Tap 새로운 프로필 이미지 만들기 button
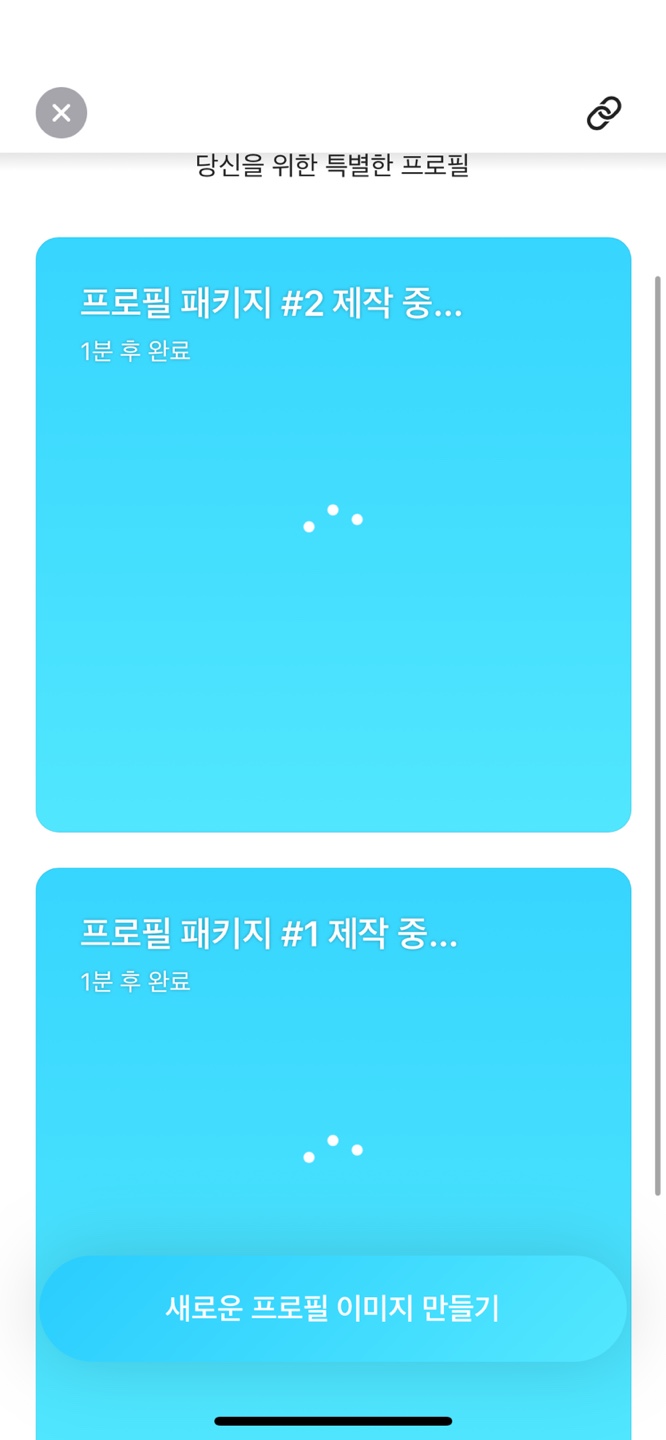This screenshot has height=1440, width=666. [333, 1308]
